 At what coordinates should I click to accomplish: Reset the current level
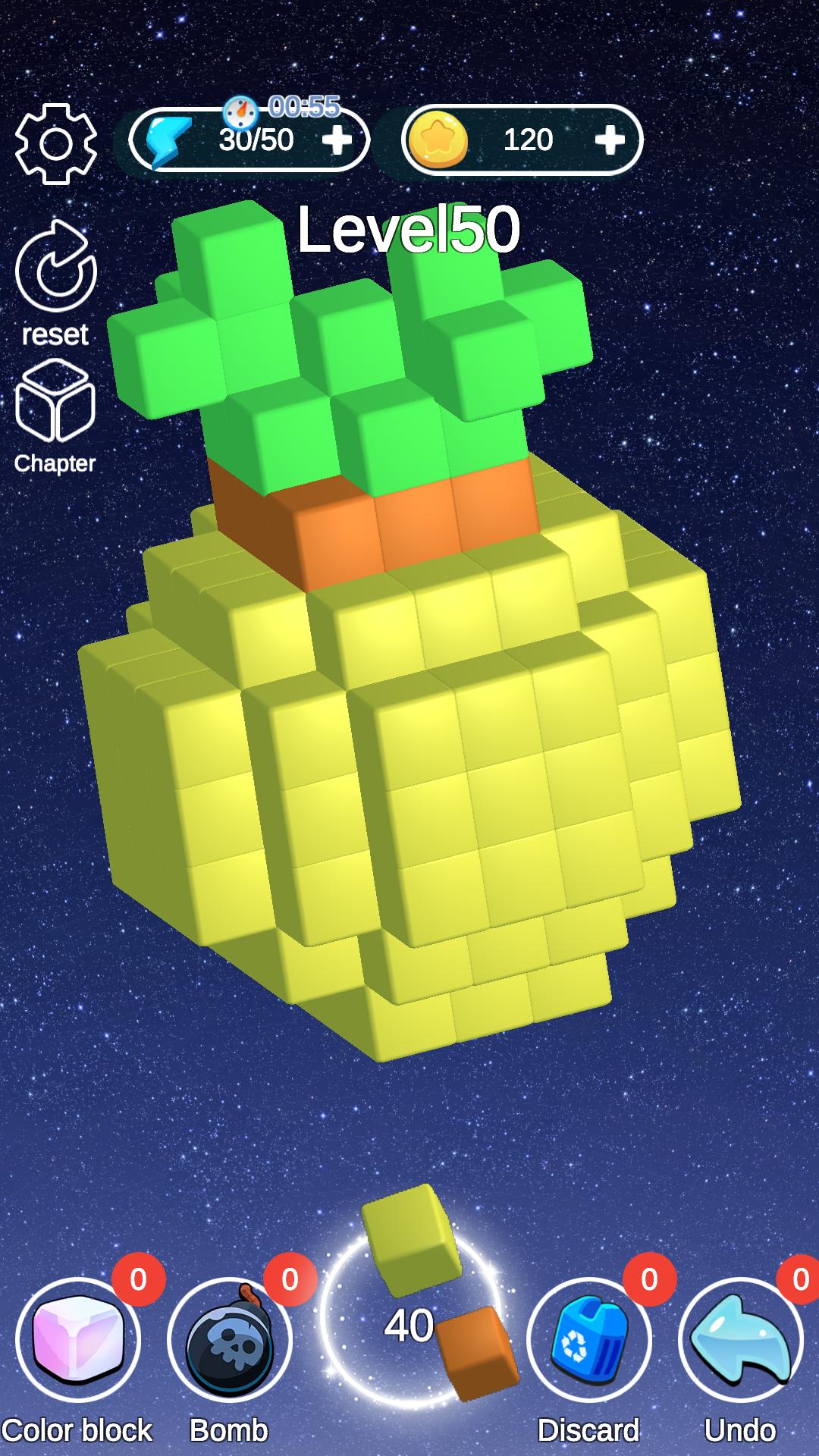(55, 270)
